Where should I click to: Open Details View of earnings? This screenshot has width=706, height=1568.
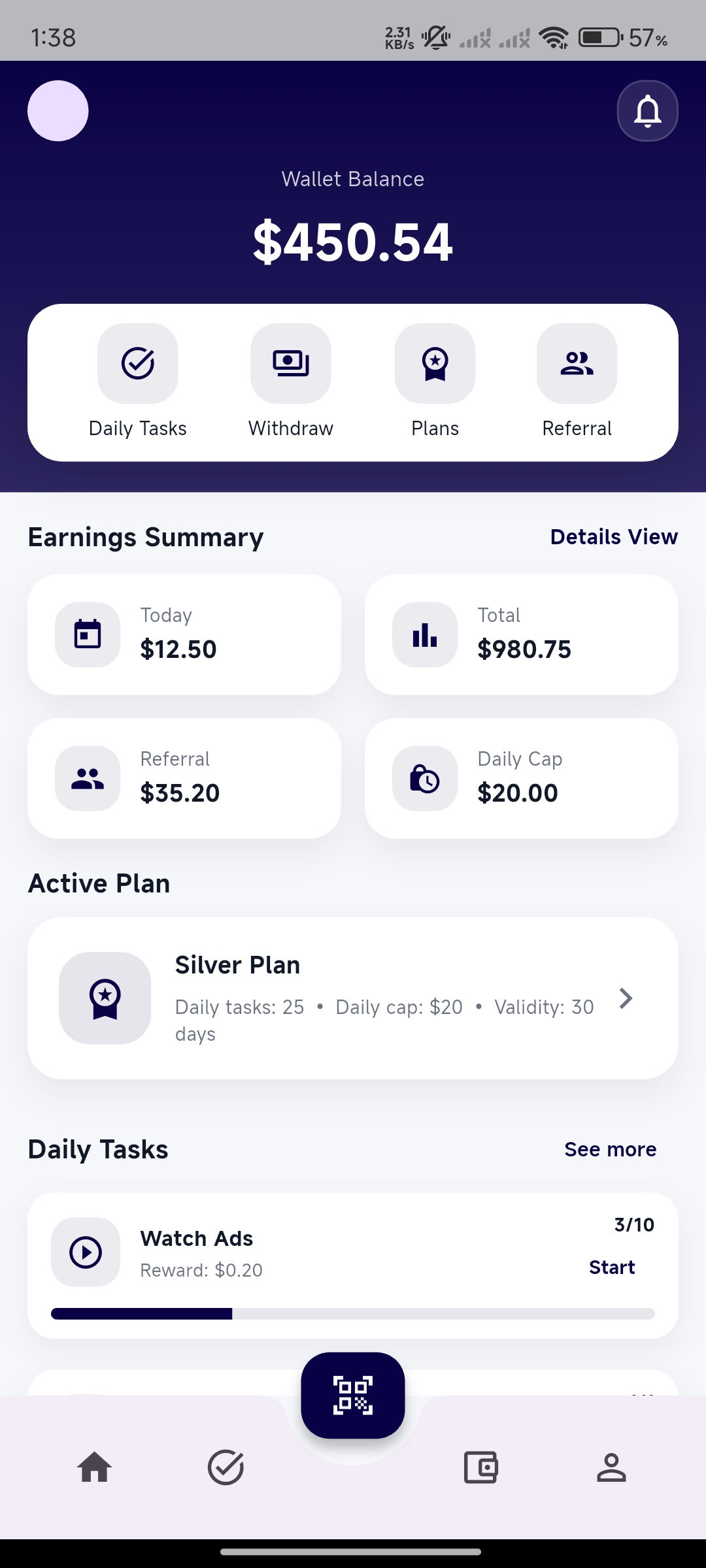tap(614, 537)
